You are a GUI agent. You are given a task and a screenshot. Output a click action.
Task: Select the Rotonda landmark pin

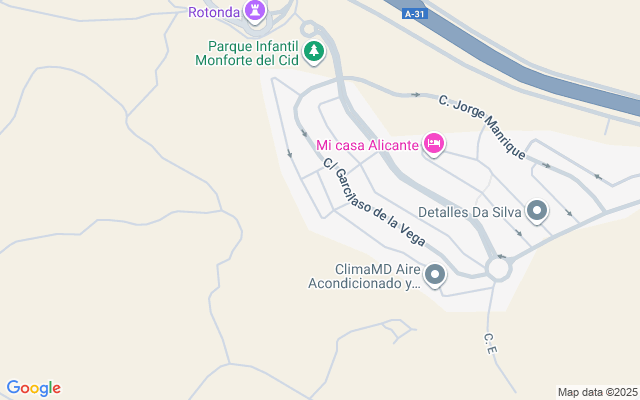pos(258,11)
